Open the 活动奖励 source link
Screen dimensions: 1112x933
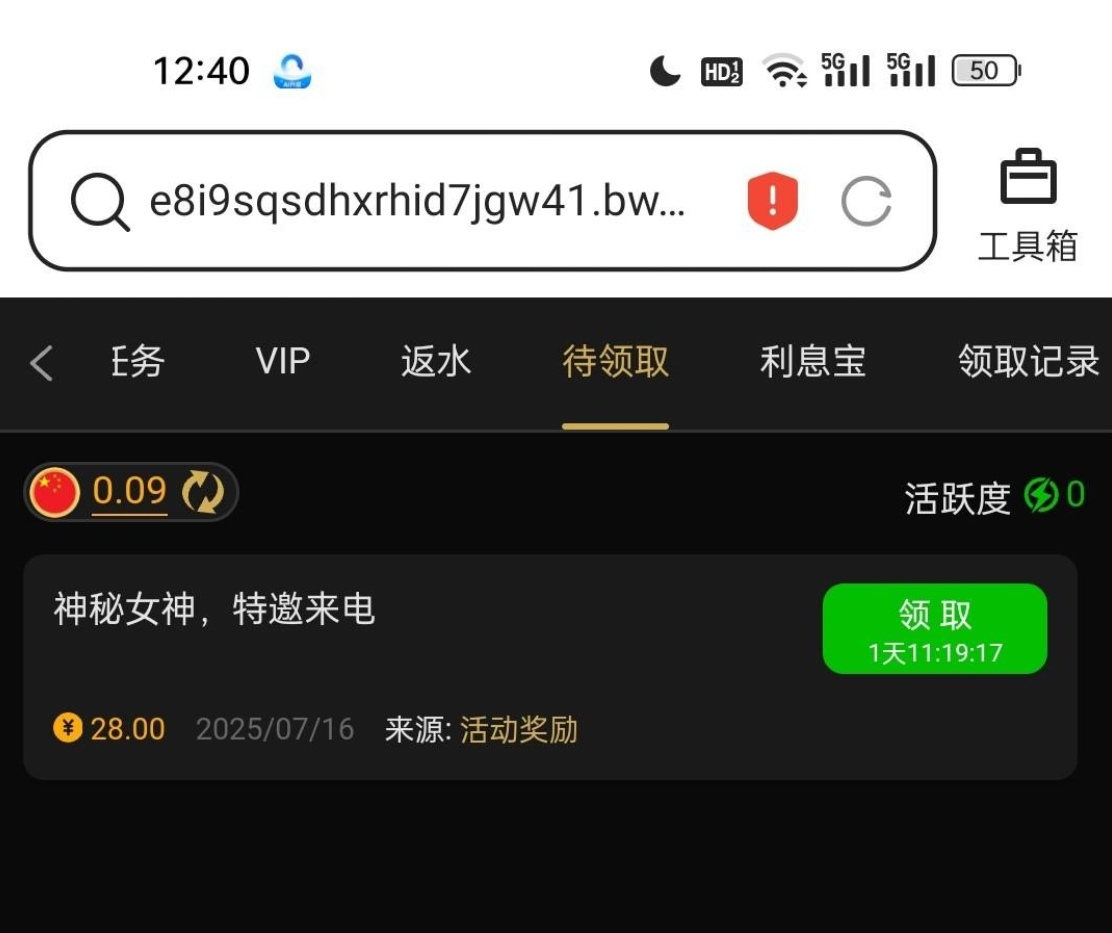coord(519,729)
